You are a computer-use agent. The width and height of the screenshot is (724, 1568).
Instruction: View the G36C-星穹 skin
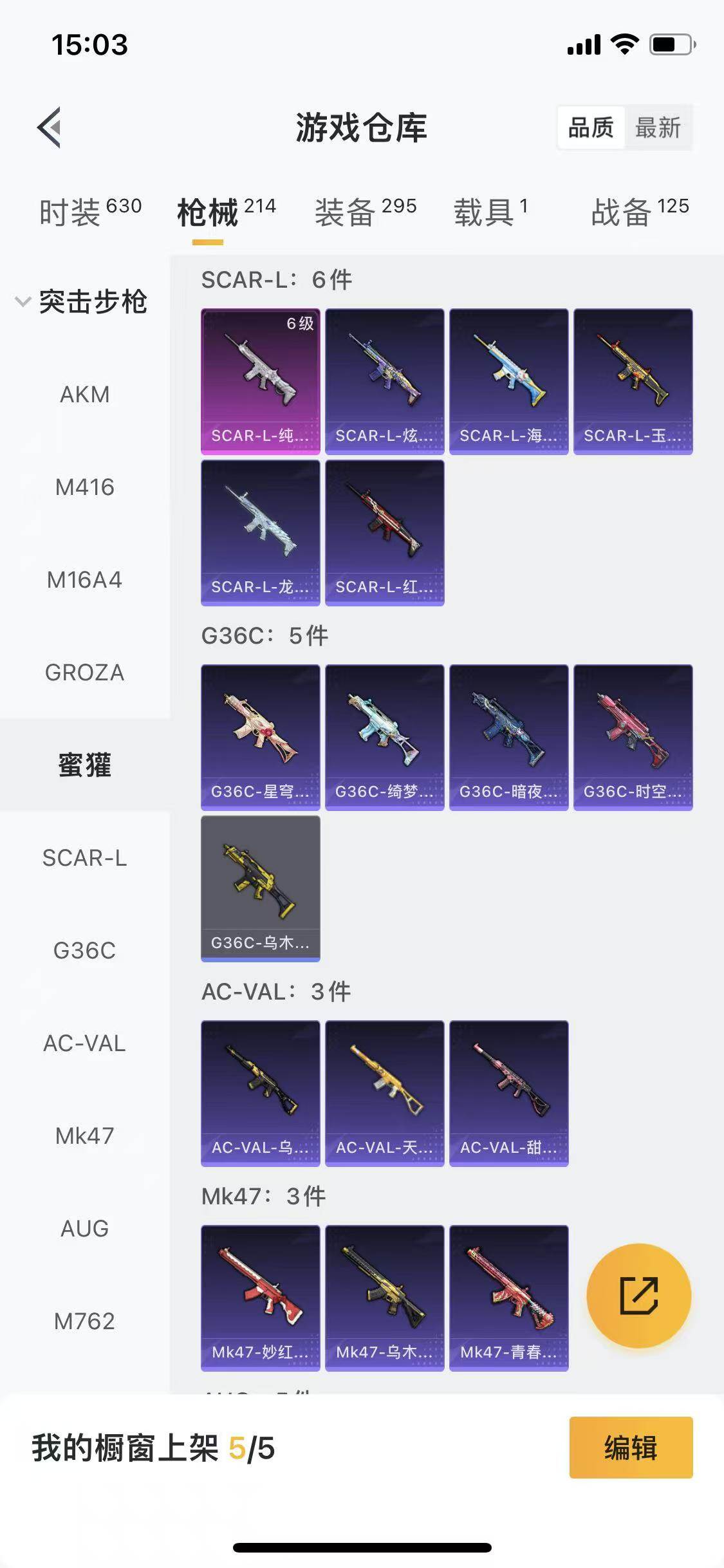(x=261, y=737)
